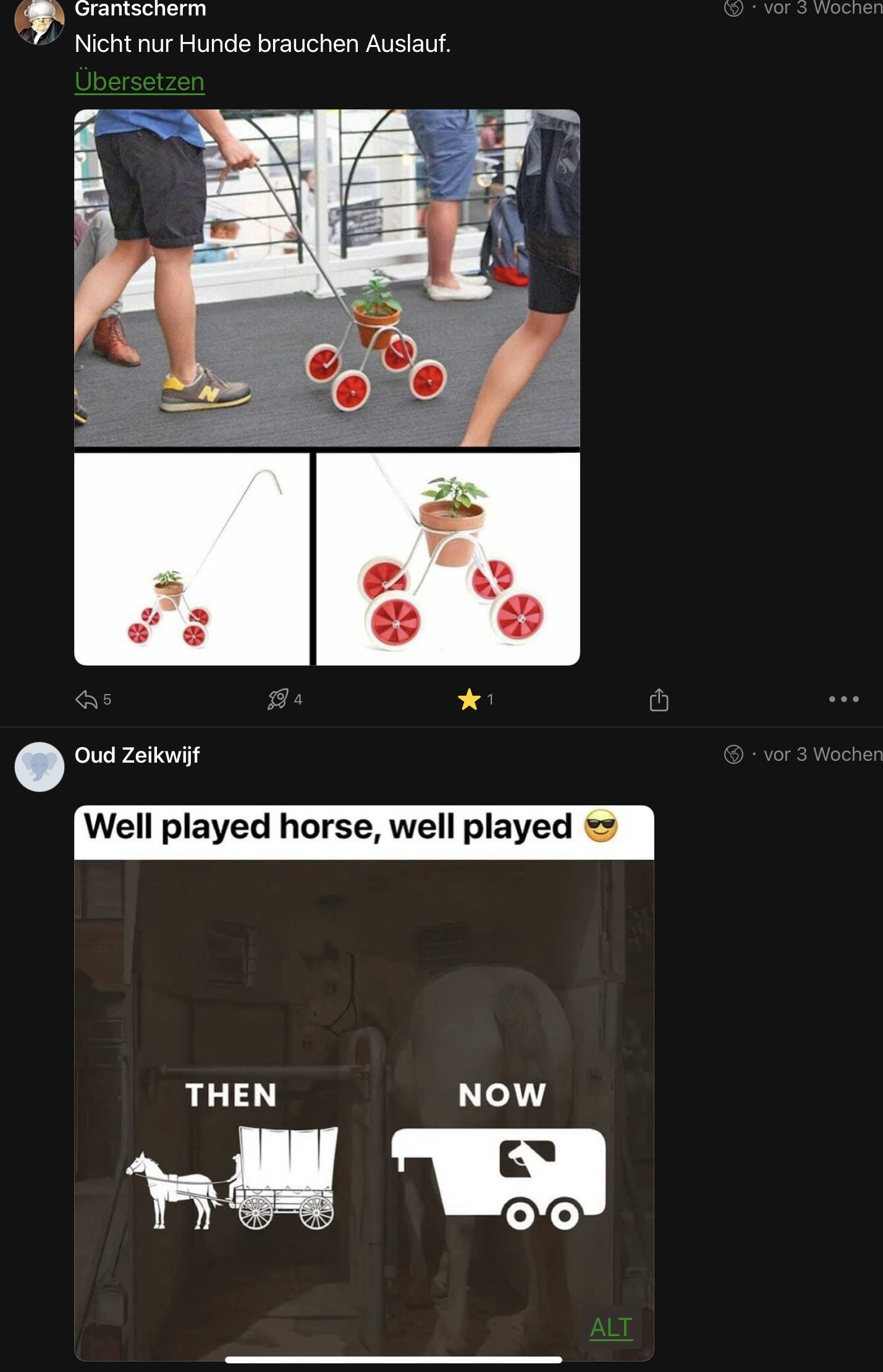Open the three-dot menu on Grantscherm's post
Image resolution: width=883 pixels, height=1372 pixels.
(843, 699)
